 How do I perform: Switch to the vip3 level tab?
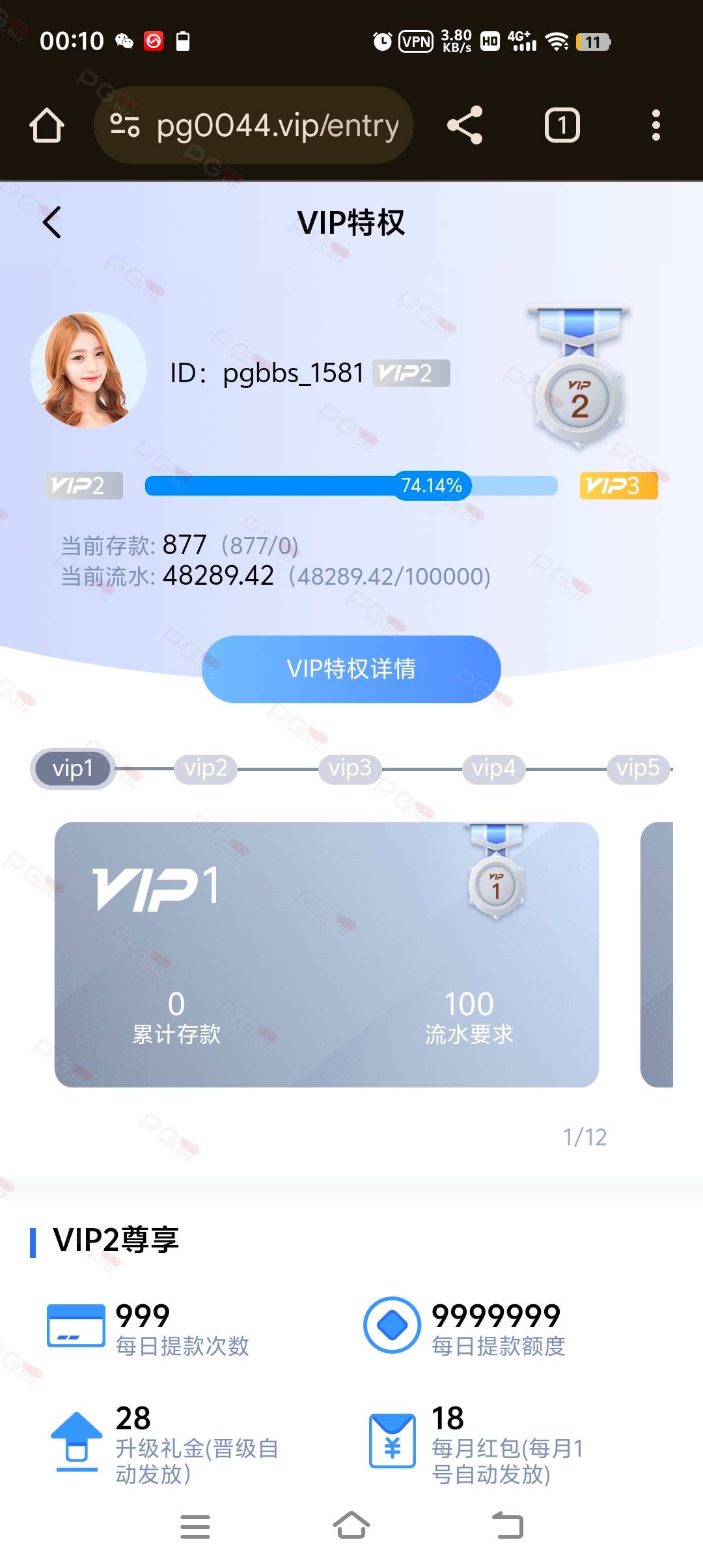(x=350, y=769)
